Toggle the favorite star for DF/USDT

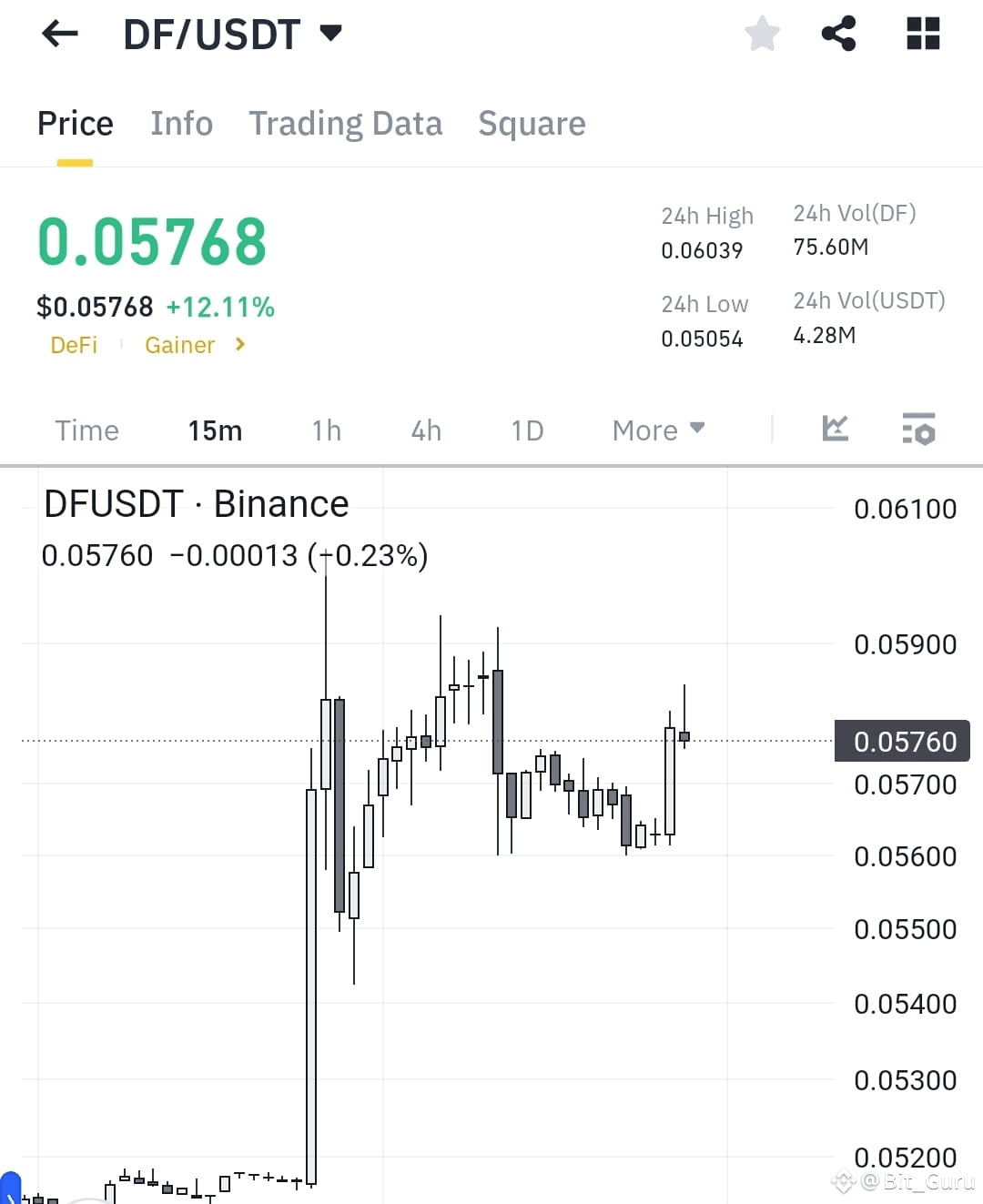tap(762, 34)
